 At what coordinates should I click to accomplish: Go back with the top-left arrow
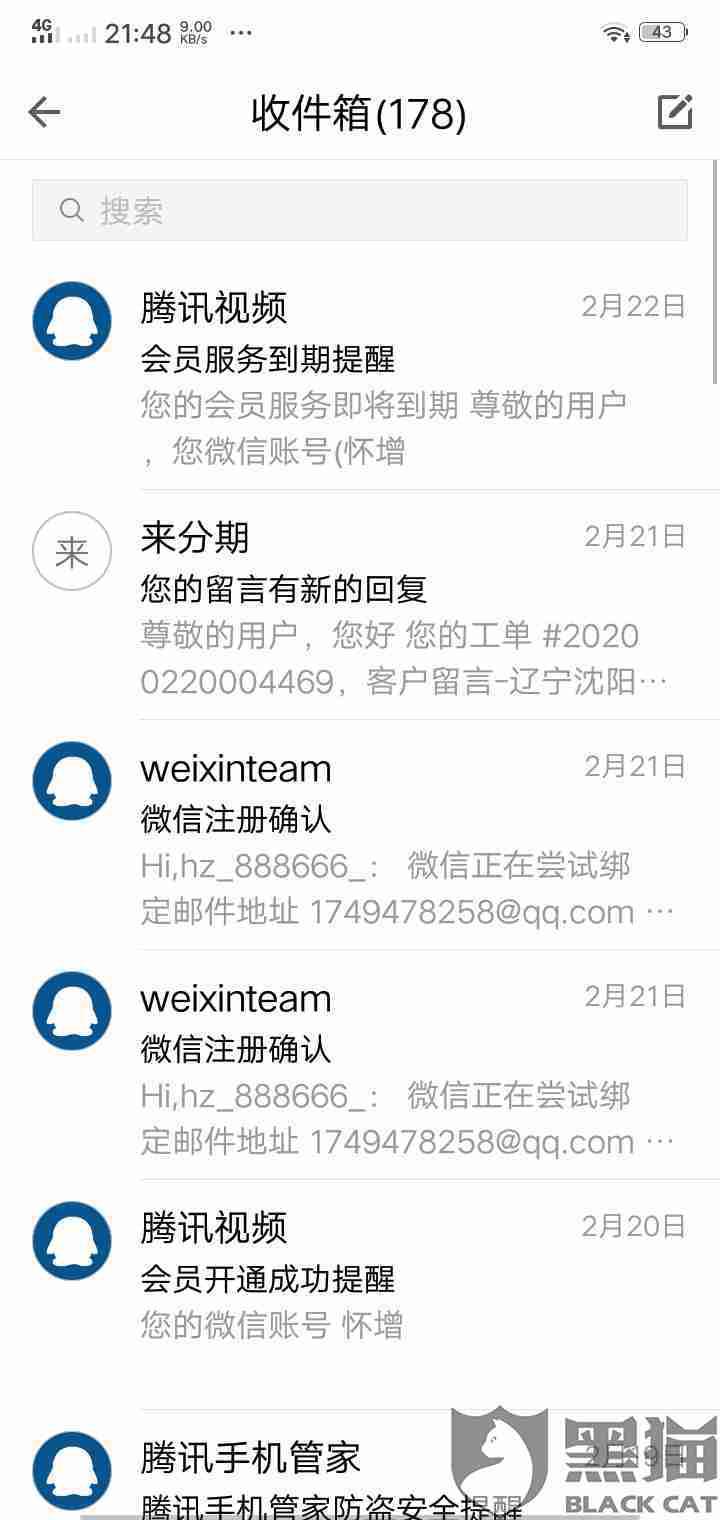coord(44,112)
